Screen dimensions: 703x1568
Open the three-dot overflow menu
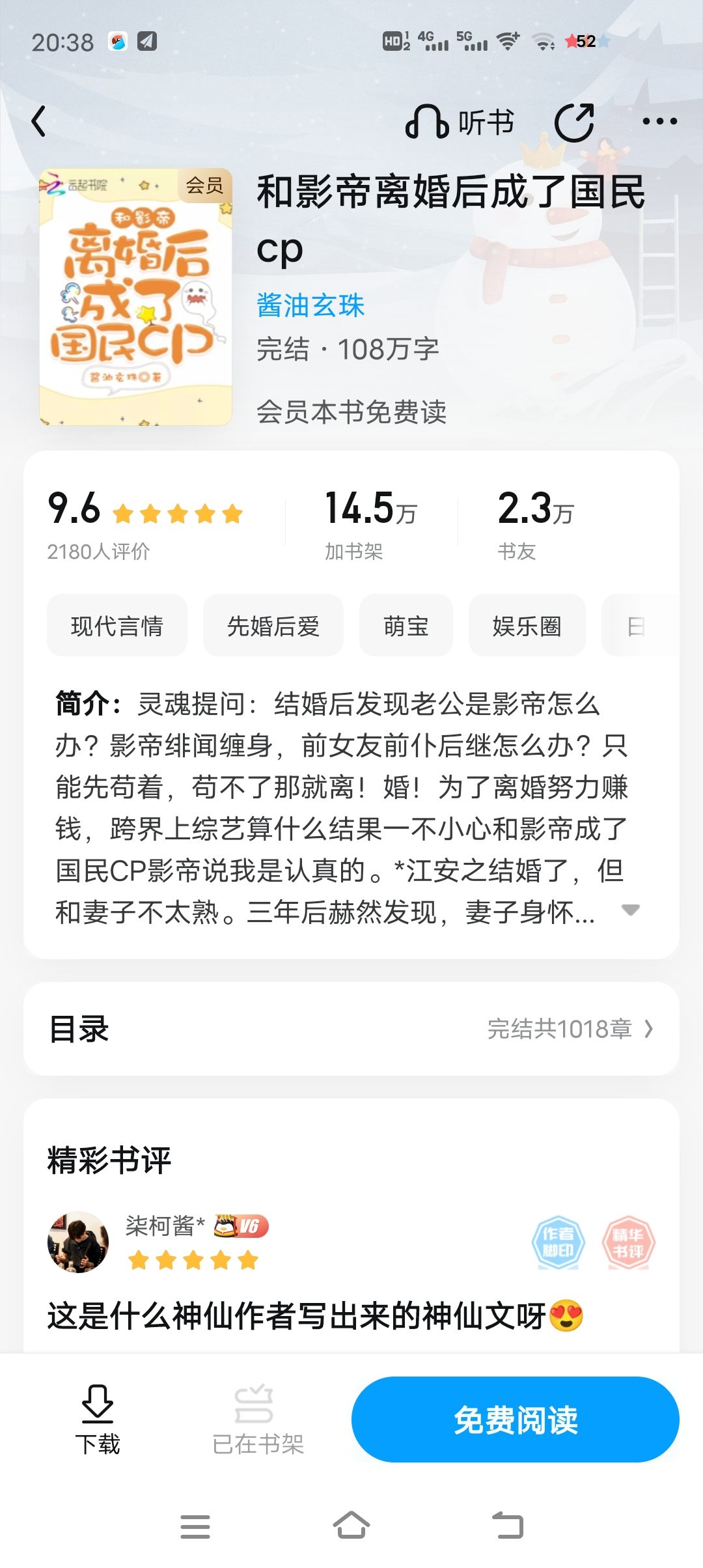coord(659,121)
